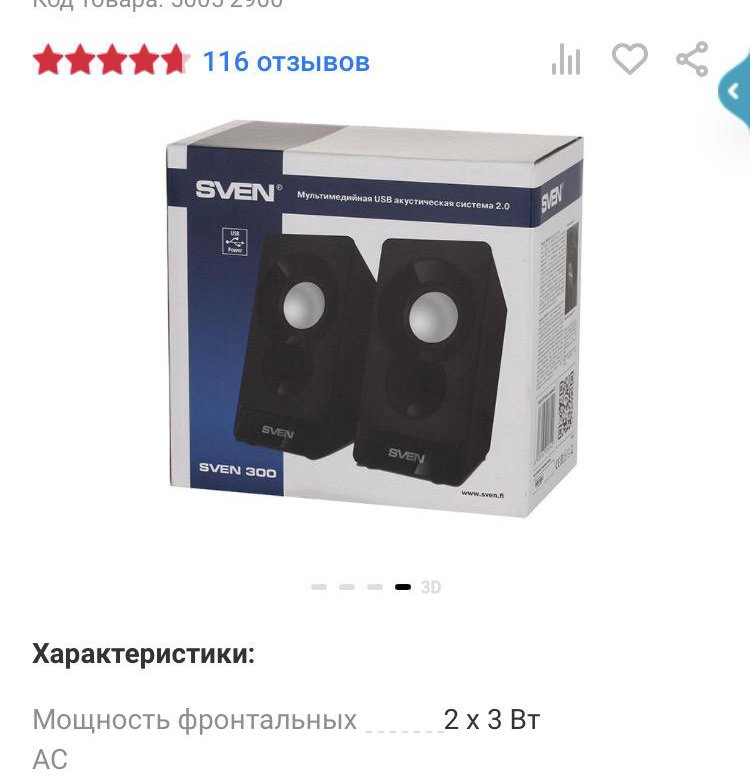Open the SVEN 300 product photo
The image size is (750, 780).
tap(374, 320)
